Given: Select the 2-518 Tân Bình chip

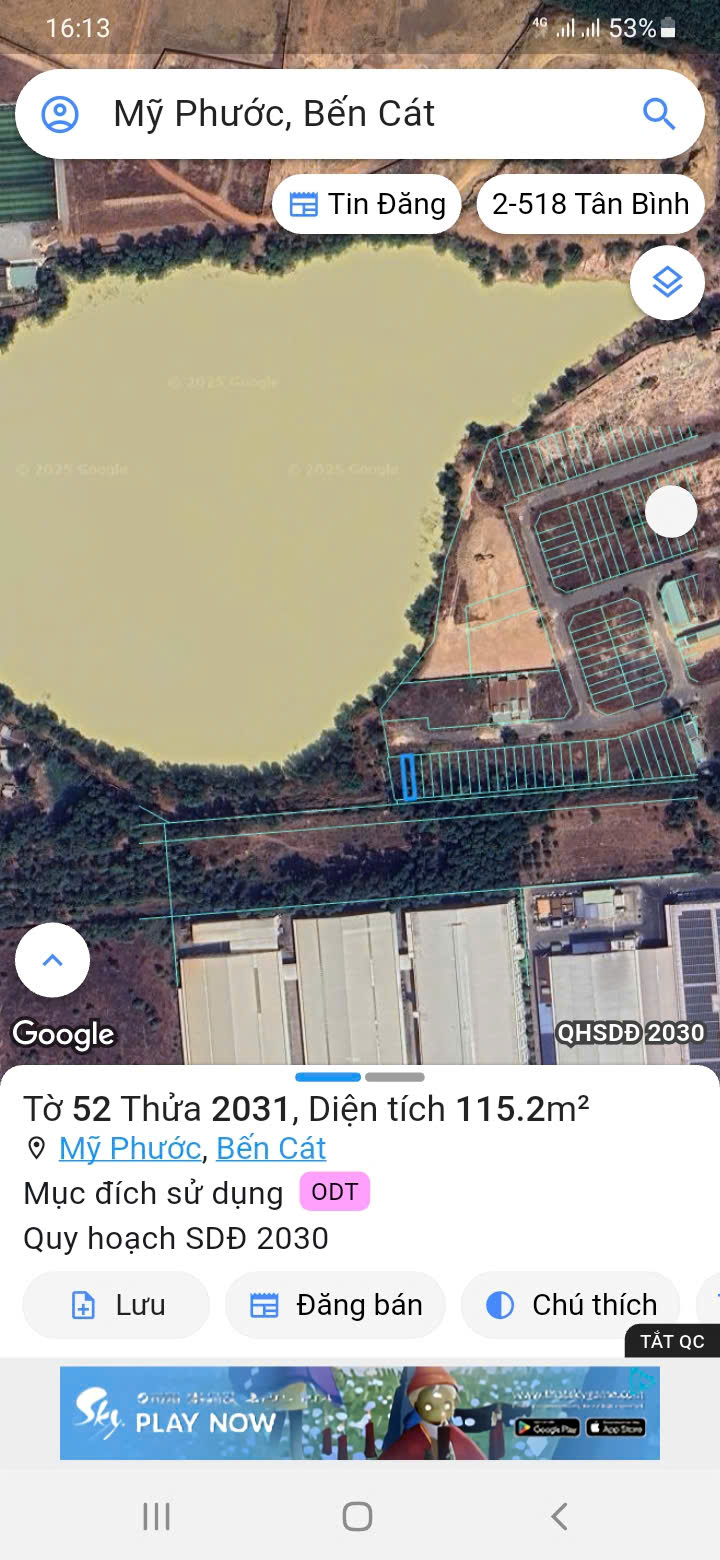Looking at the screenshot, I should tap(590, 204).
